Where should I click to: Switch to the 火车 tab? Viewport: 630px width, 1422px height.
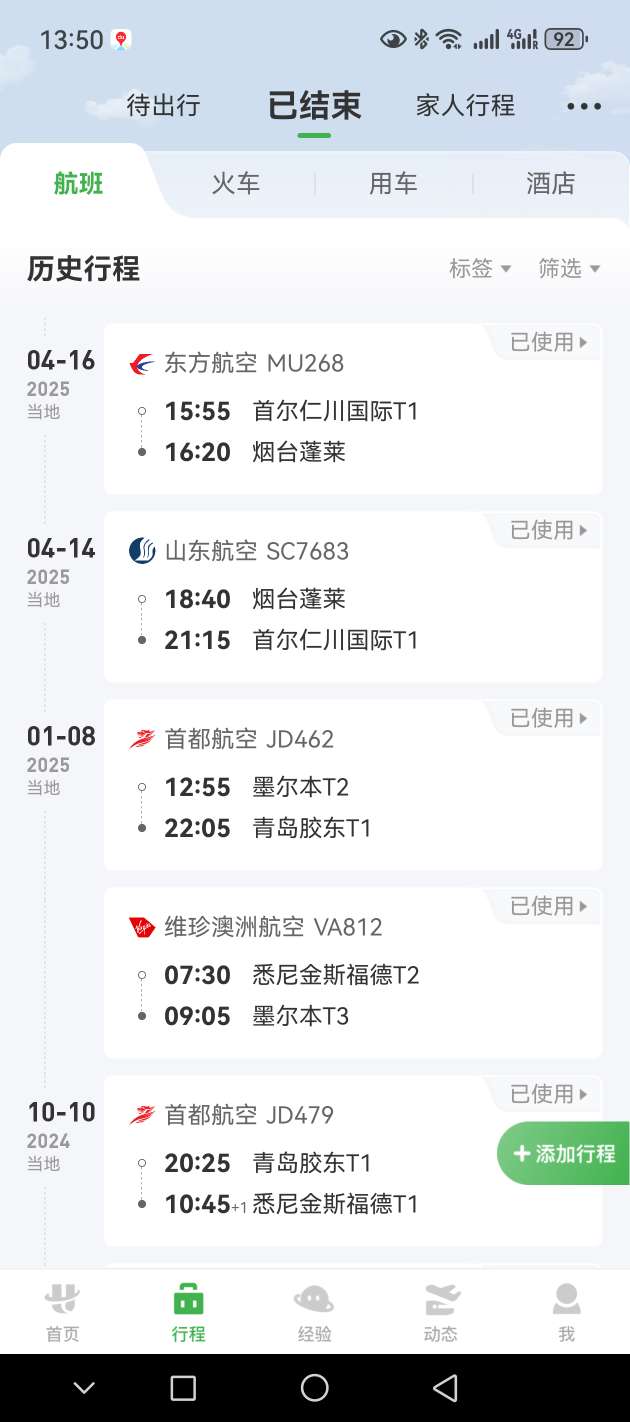click(236, 184)
